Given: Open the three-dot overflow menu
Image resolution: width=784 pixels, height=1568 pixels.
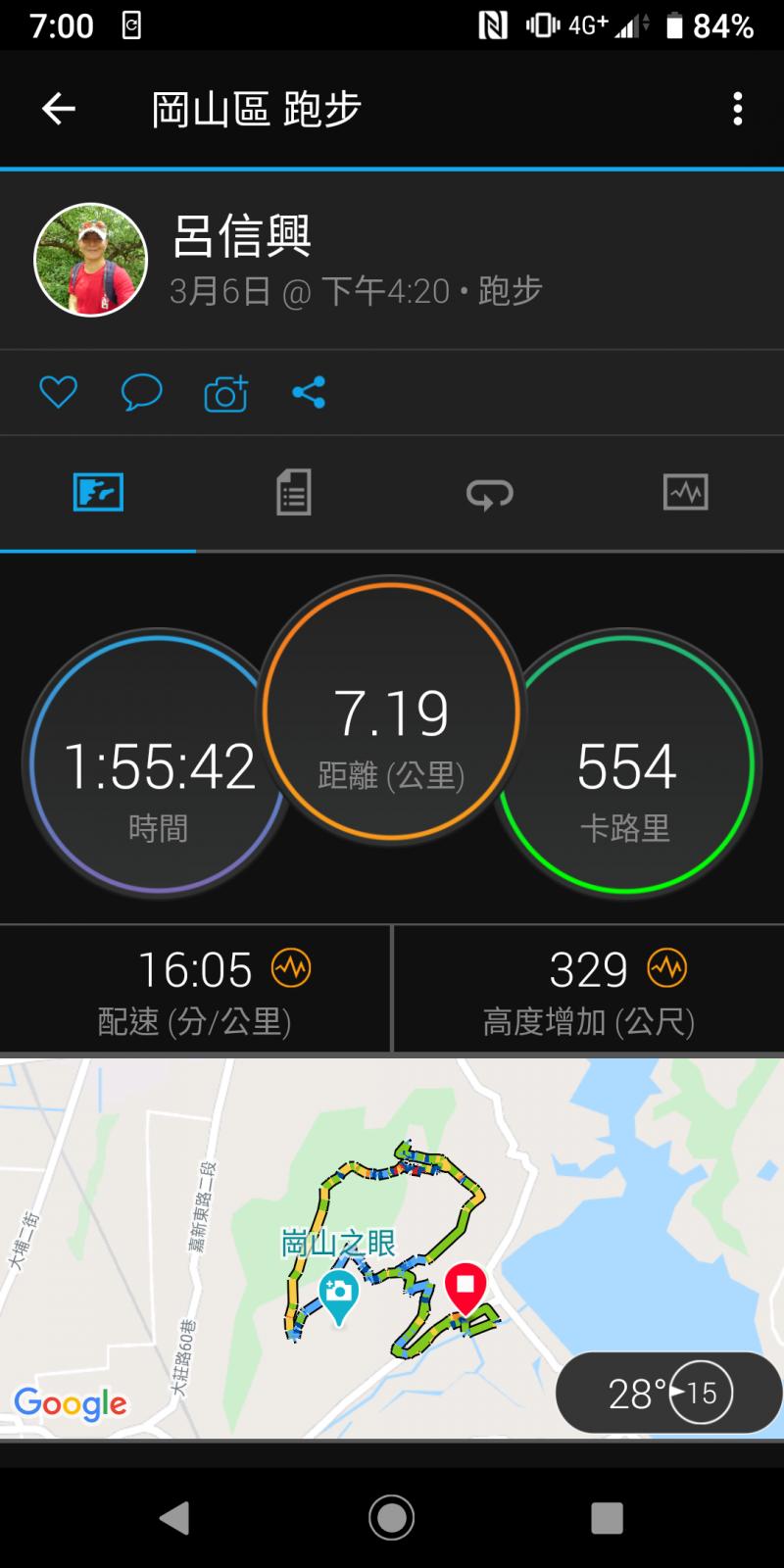Looking at the screenshot, I should click(x=738, y=109).
